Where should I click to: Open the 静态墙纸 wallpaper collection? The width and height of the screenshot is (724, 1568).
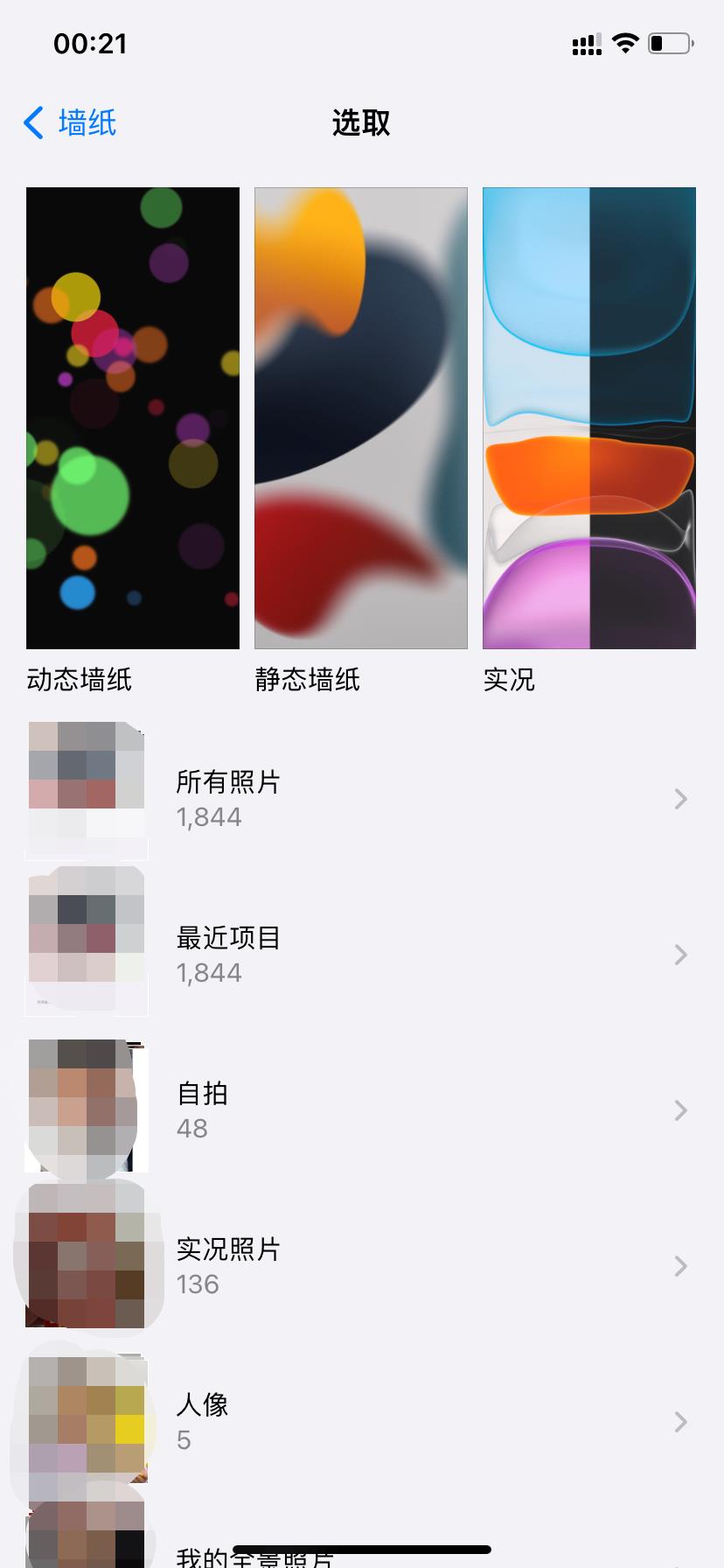pos(360,418)
